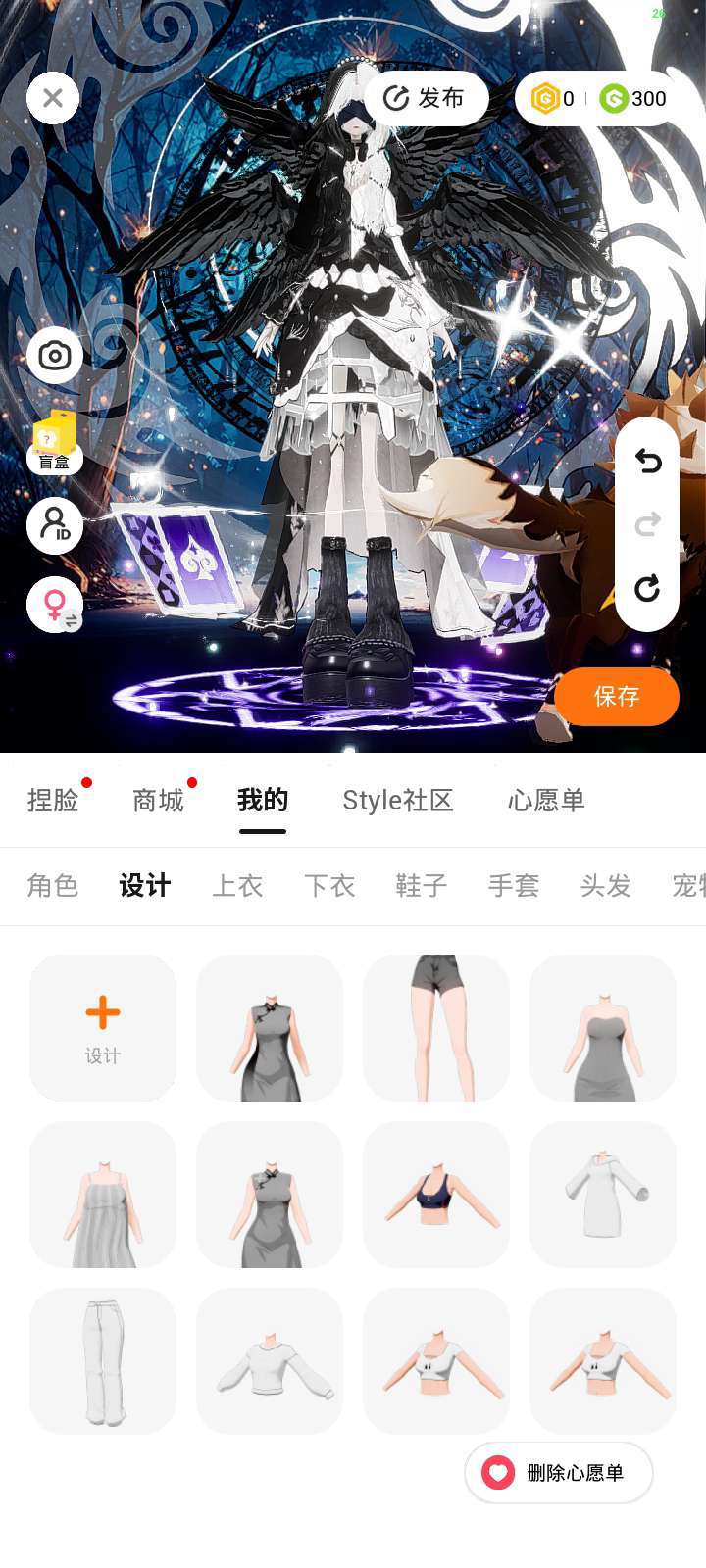This screenshot has width=706, height=1568.
Task: Create a new design with the plus tile
Action: click(x=103, y=1027)
